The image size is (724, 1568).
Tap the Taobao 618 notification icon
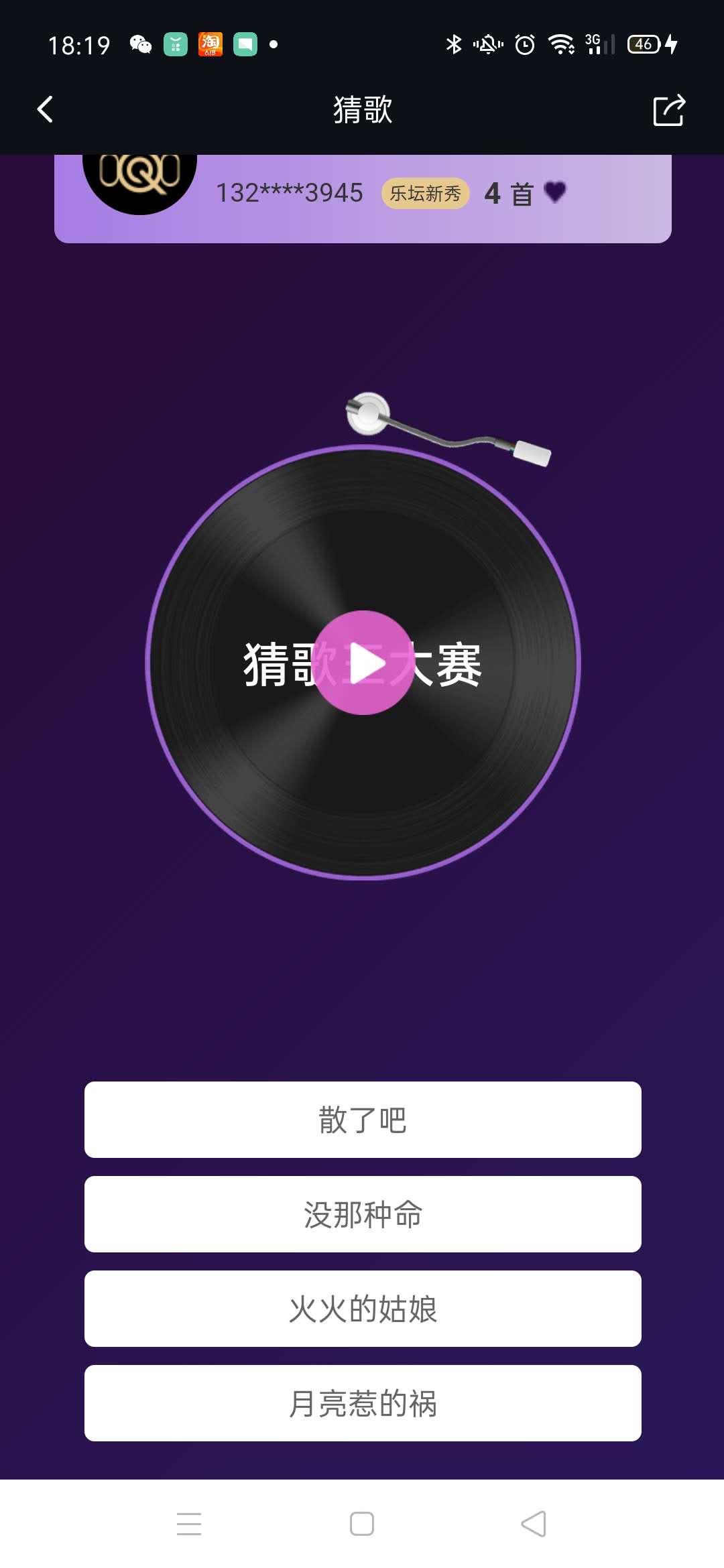210,44
